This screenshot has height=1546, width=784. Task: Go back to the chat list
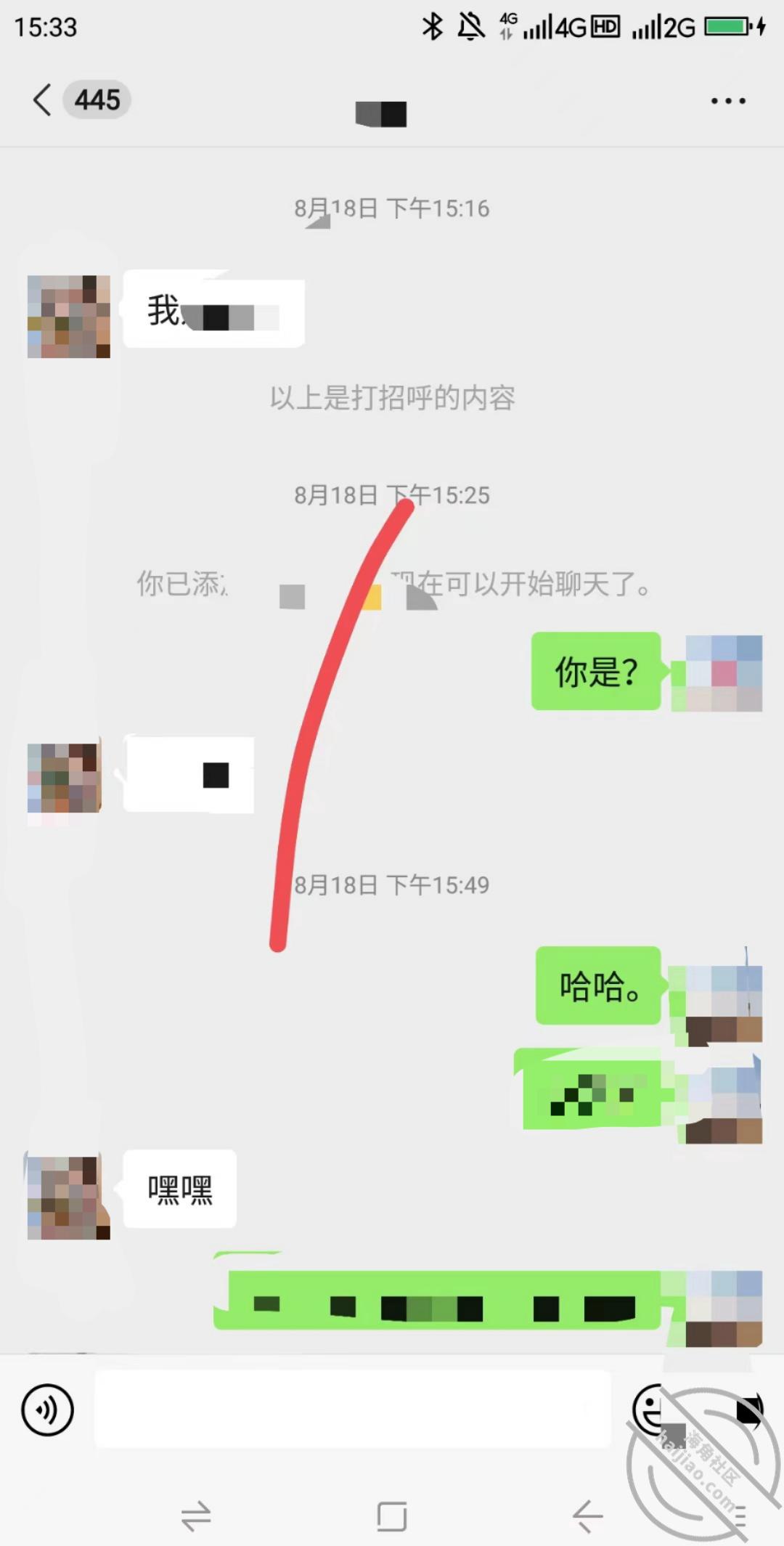click(43, 99)
